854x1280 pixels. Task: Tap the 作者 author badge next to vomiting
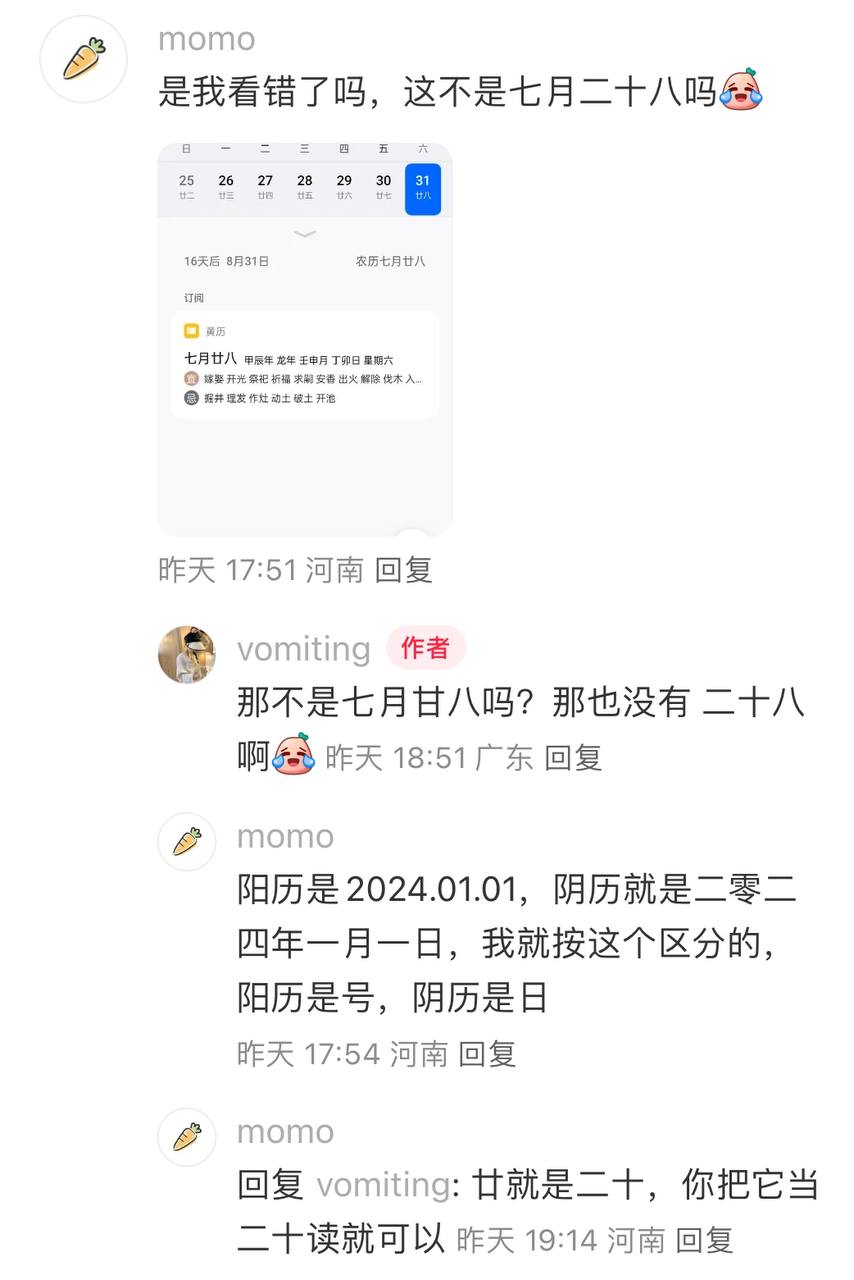[426, 648]
